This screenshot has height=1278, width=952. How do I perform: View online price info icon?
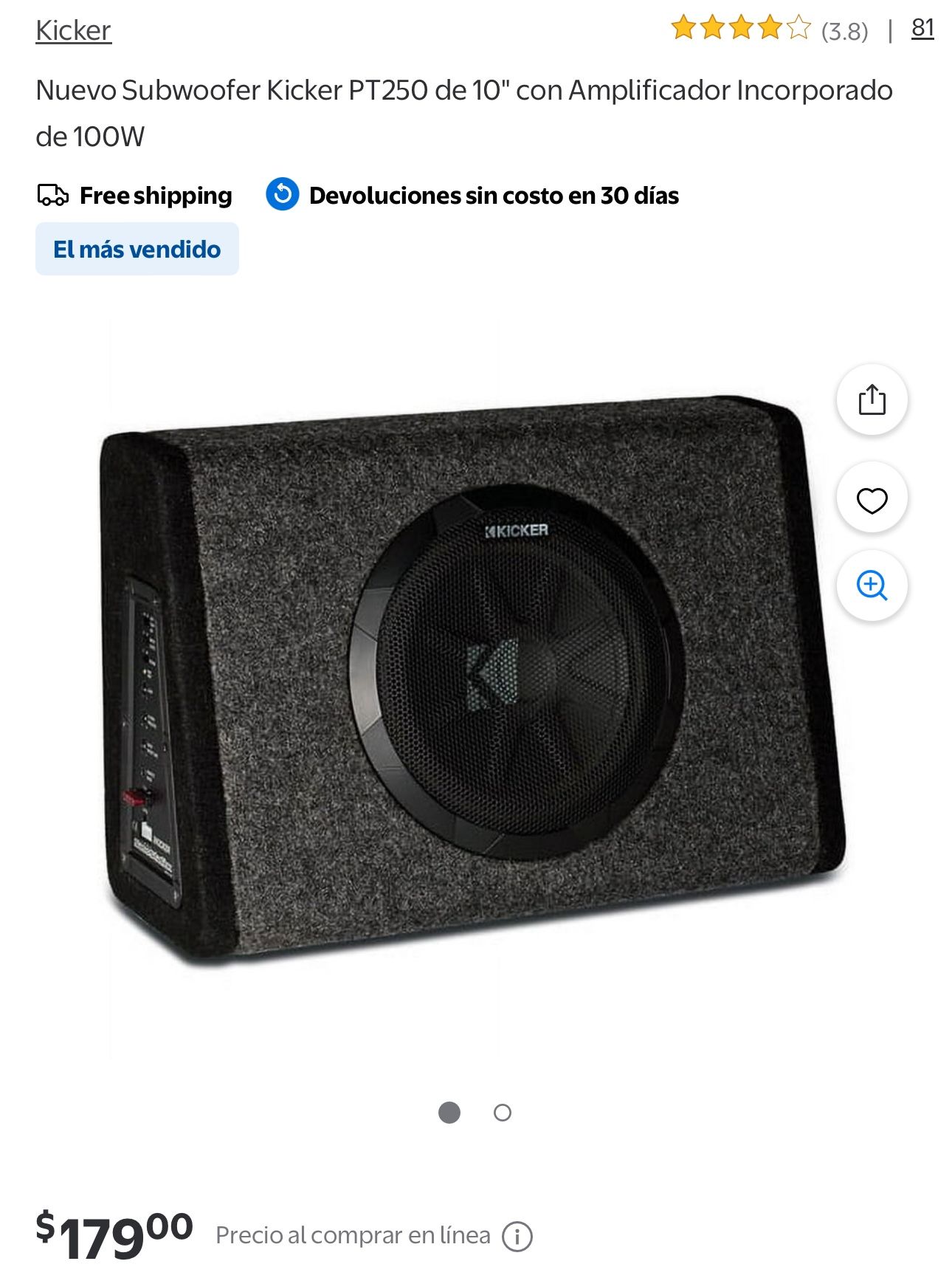click(x=517, y=1236)
